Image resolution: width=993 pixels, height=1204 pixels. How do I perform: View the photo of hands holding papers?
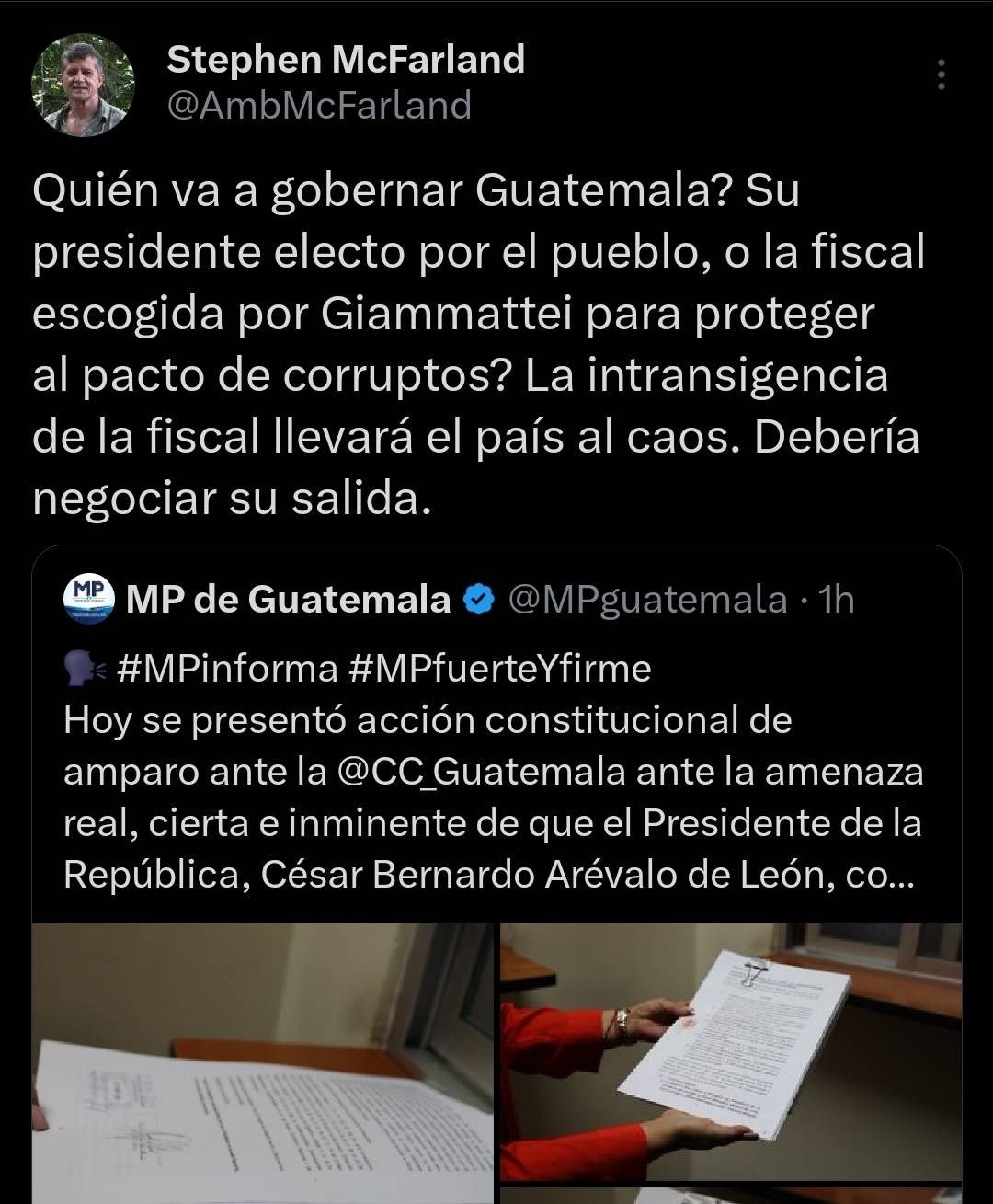731,1051
